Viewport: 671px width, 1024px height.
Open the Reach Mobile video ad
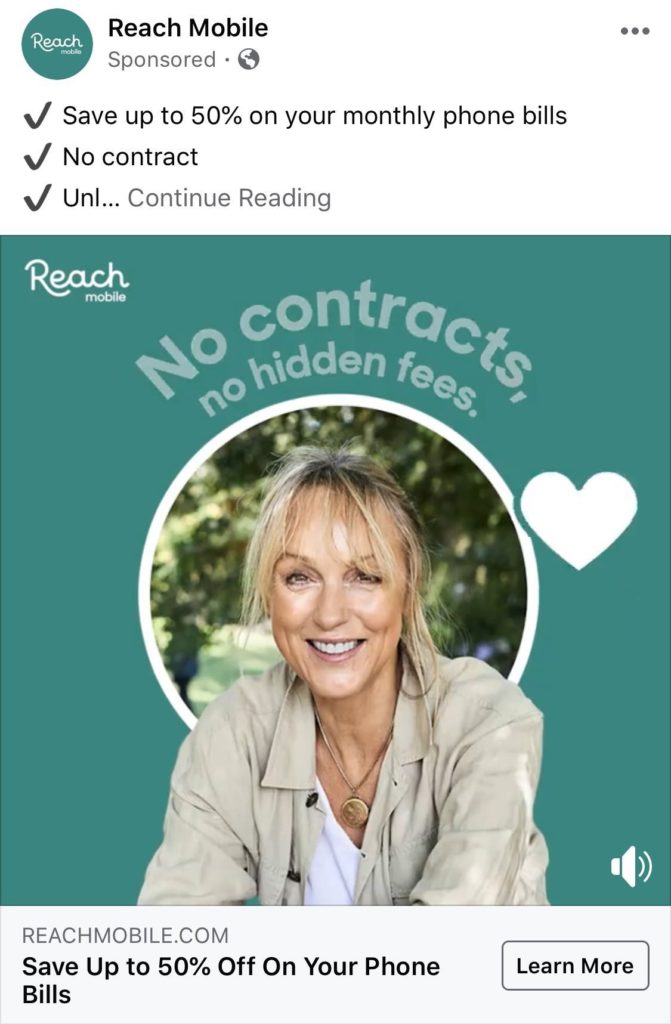[335, 570]
